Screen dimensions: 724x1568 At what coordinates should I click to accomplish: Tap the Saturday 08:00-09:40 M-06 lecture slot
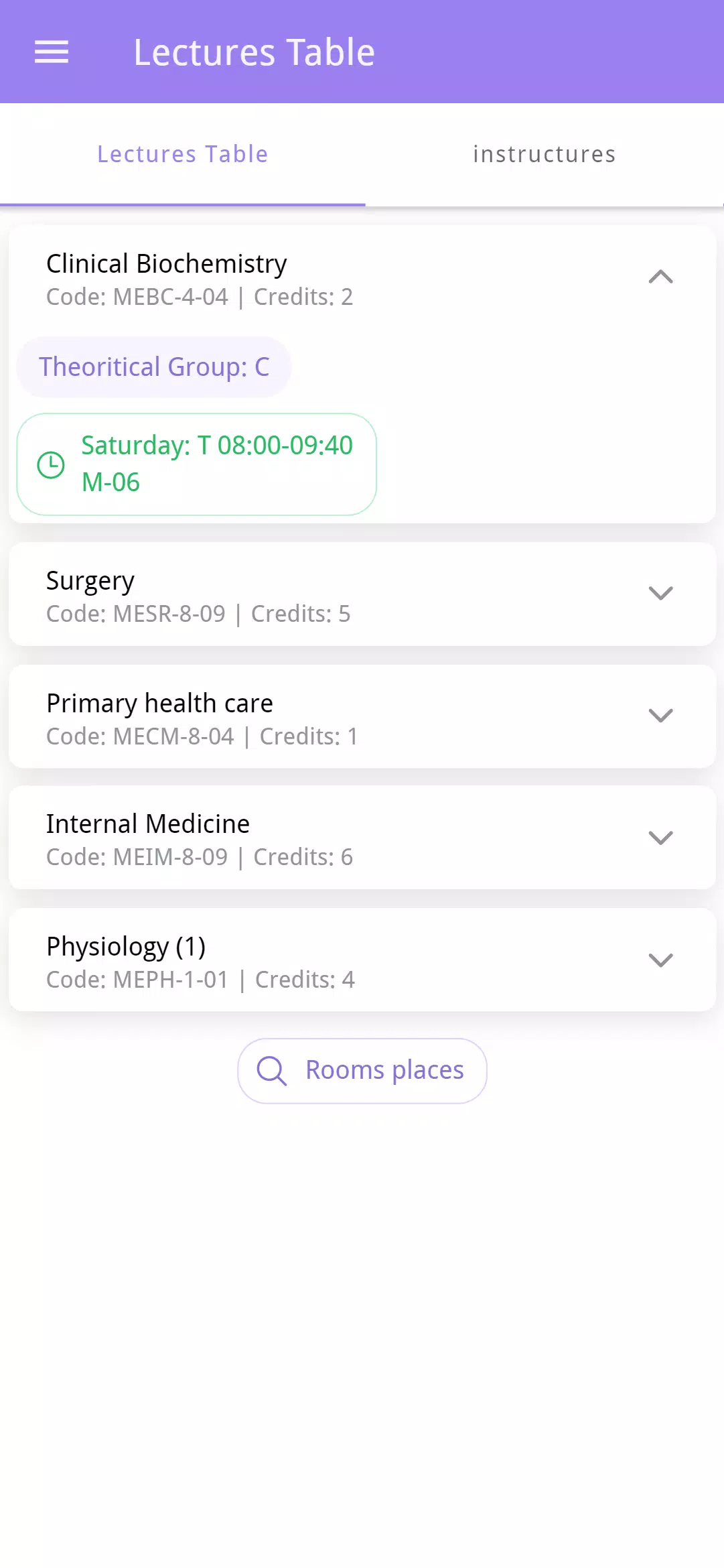(x=197, y=464)
